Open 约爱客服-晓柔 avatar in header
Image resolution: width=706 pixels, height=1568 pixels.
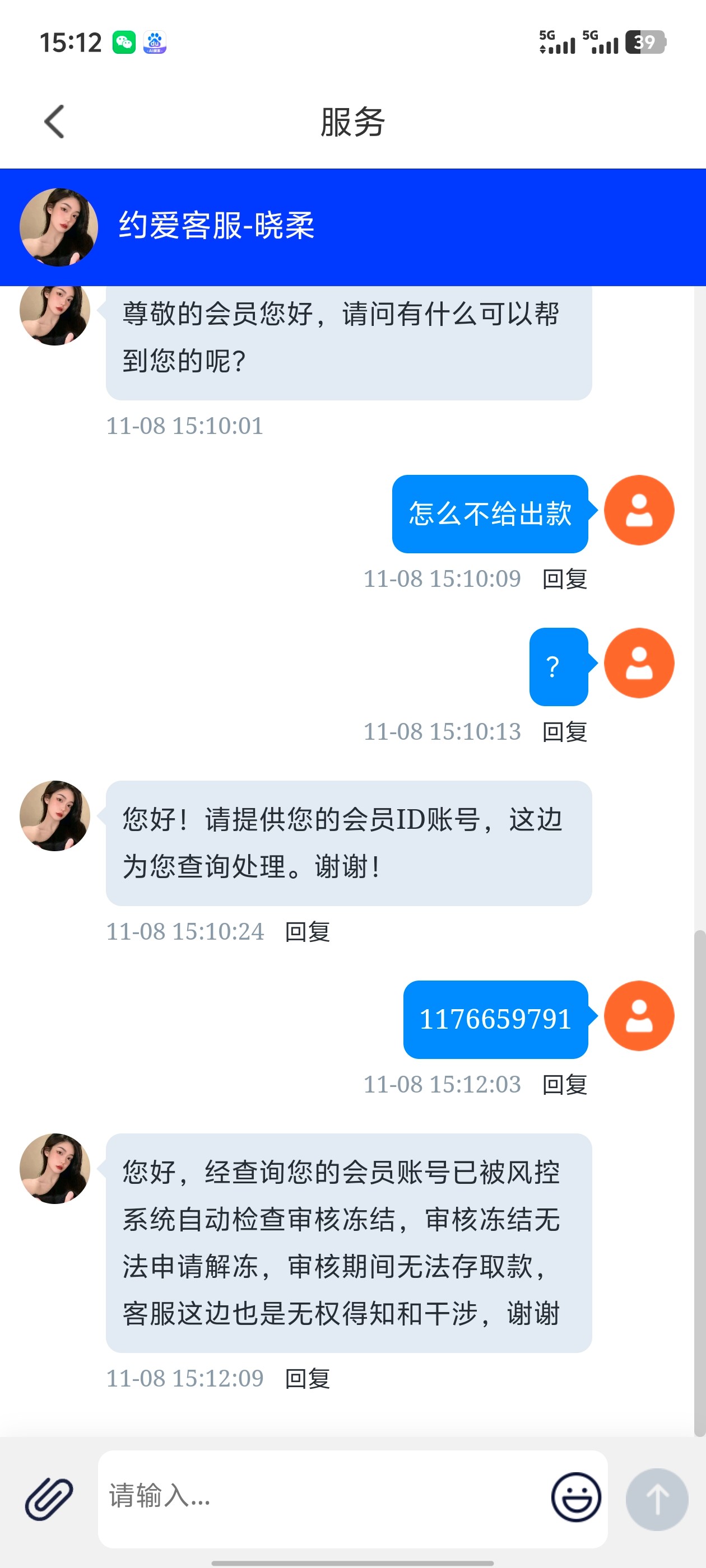(x=58, y=227)
